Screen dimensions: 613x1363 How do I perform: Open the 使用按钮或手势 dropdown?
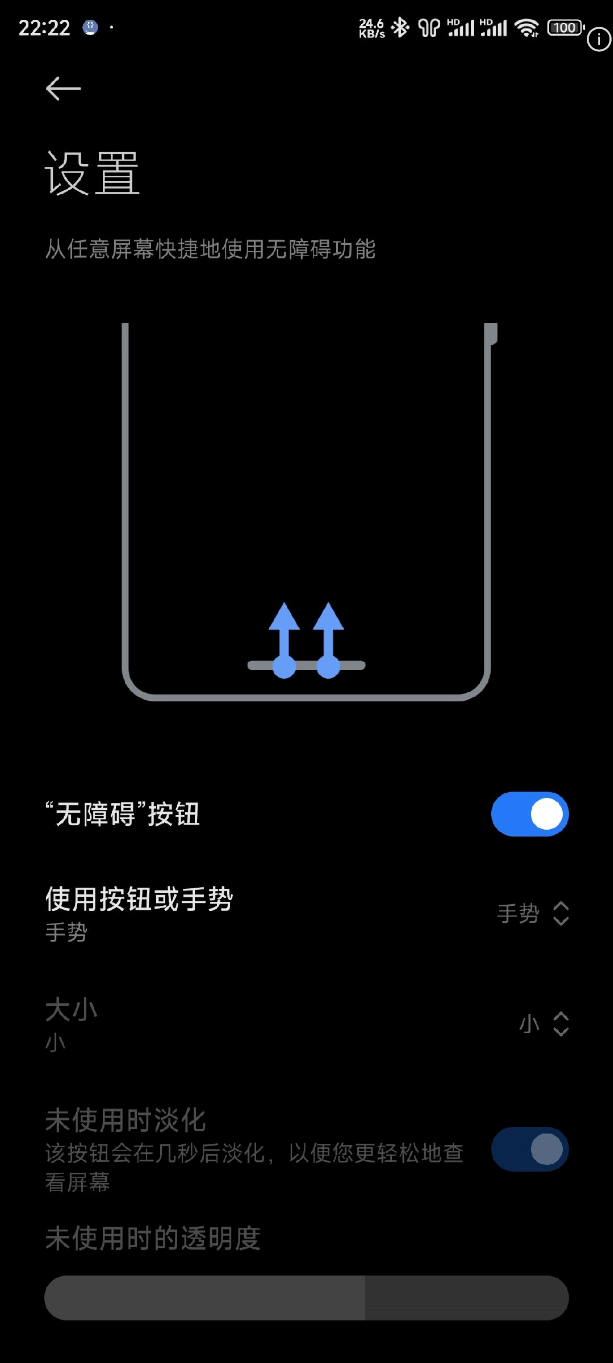tap(533, 913)
